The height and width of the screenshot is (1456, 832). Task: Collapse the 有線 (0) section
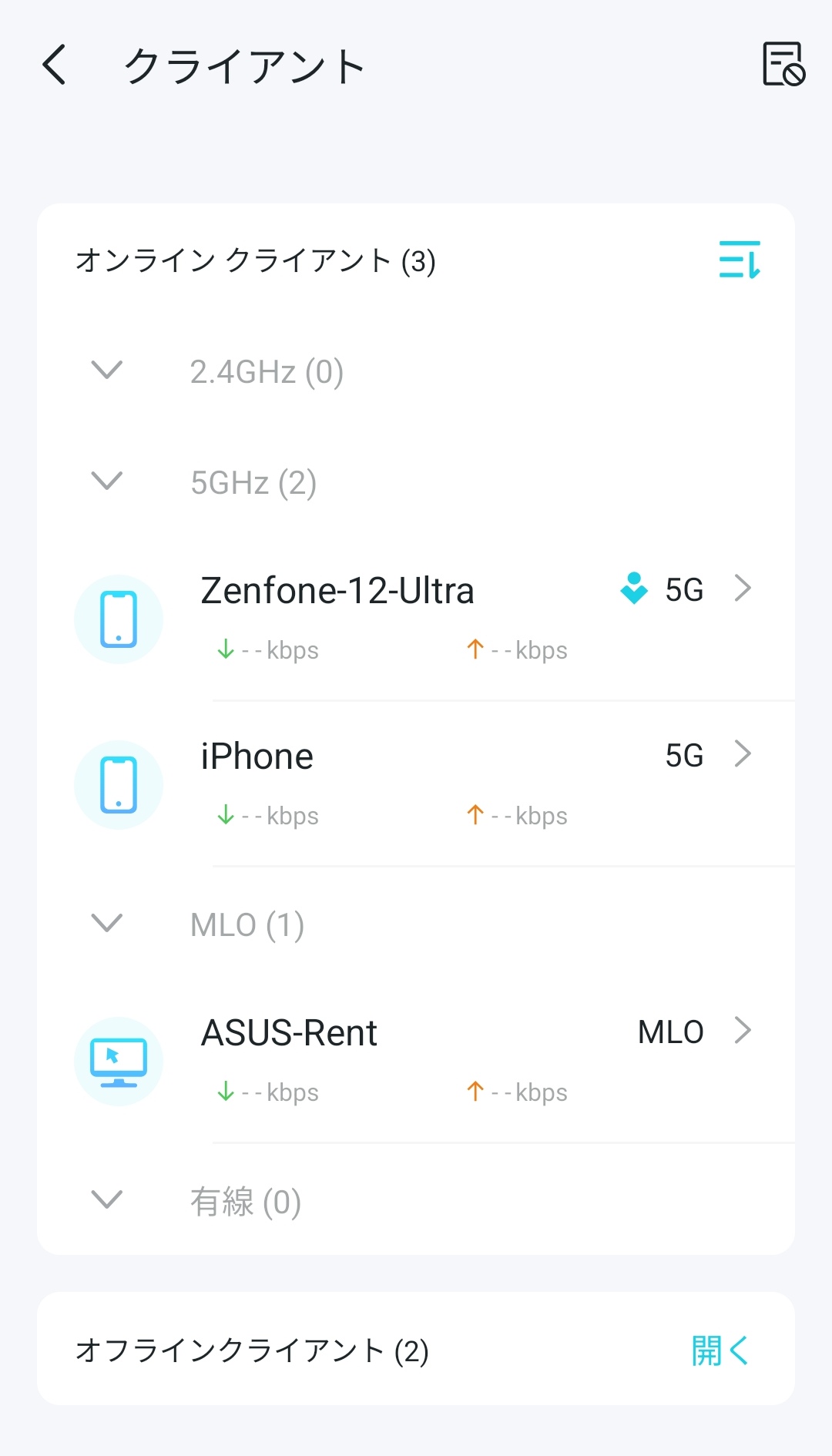(x=107, y=1200)
